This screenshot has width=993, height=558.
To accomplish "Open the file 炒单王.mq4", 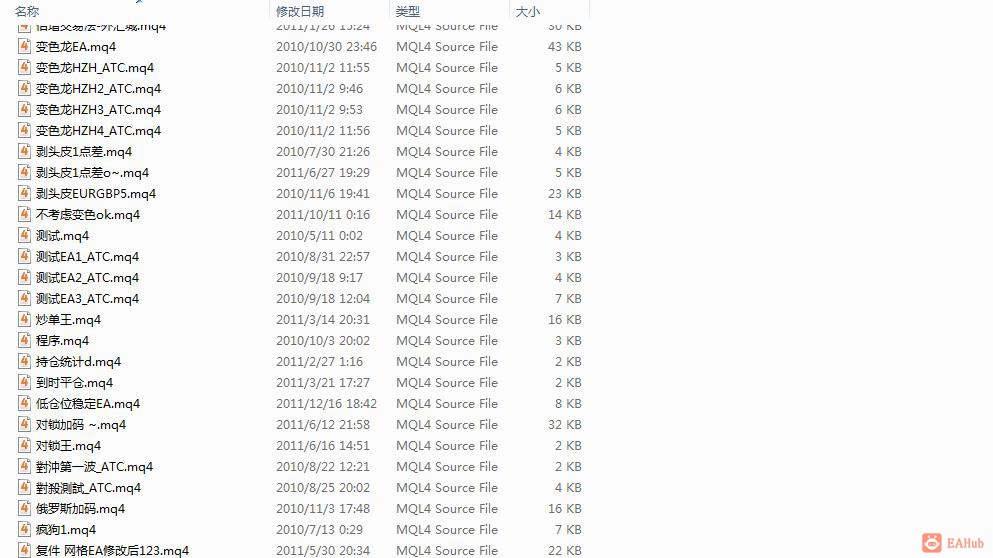I will pyautogui.click(x=68, y=320).
